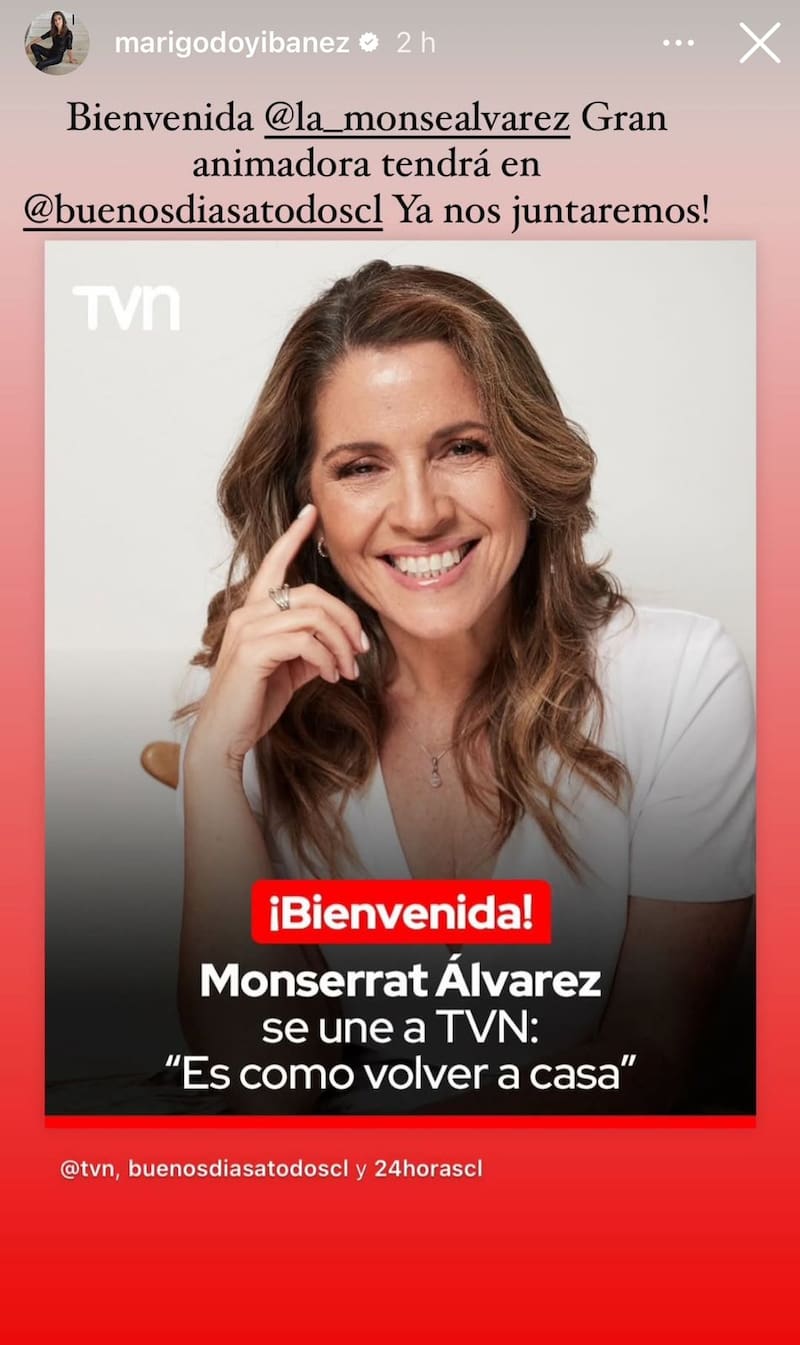This screenshot has width=800, height=1345.
Task: Open the @tvn collaborators credit line
Action: pyautogui.click(x=271, y=1168)
